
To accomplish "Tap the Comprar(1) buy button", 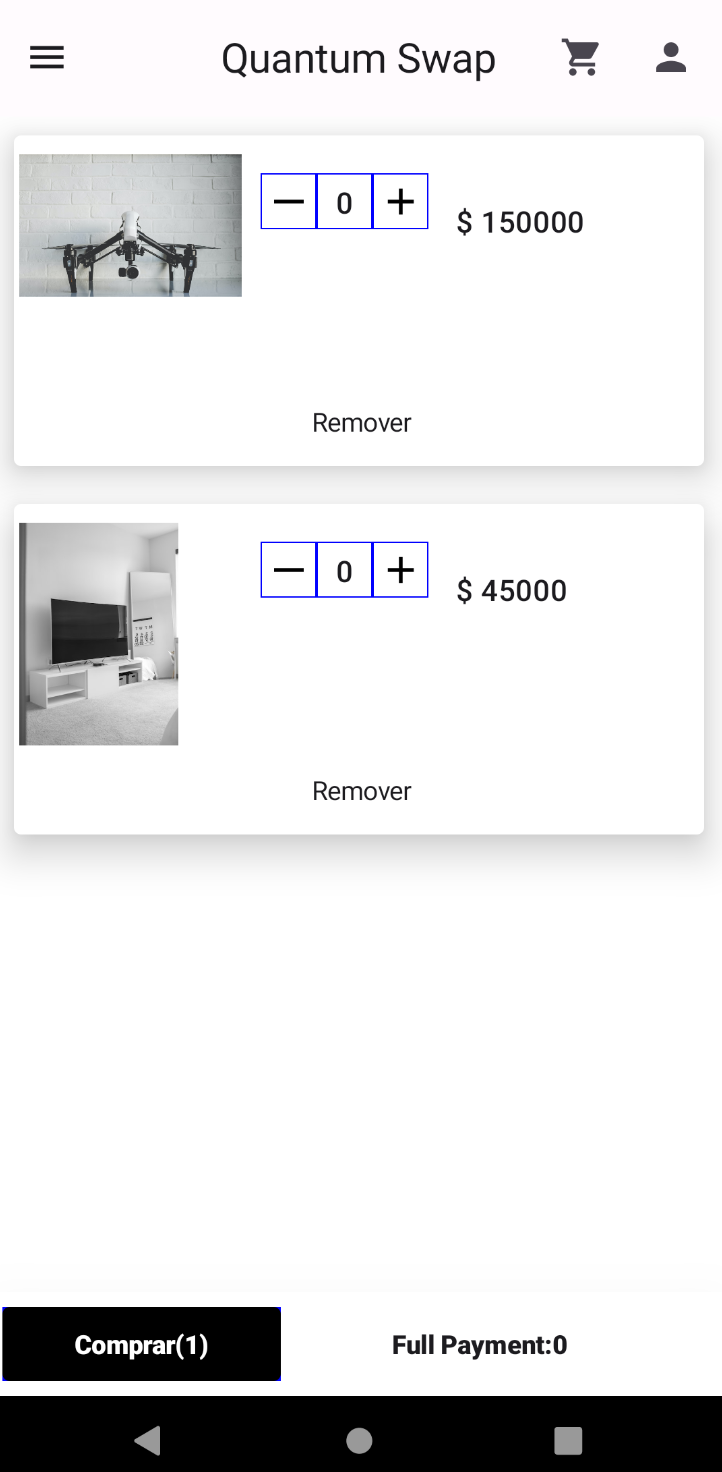I will (141, 1345).
